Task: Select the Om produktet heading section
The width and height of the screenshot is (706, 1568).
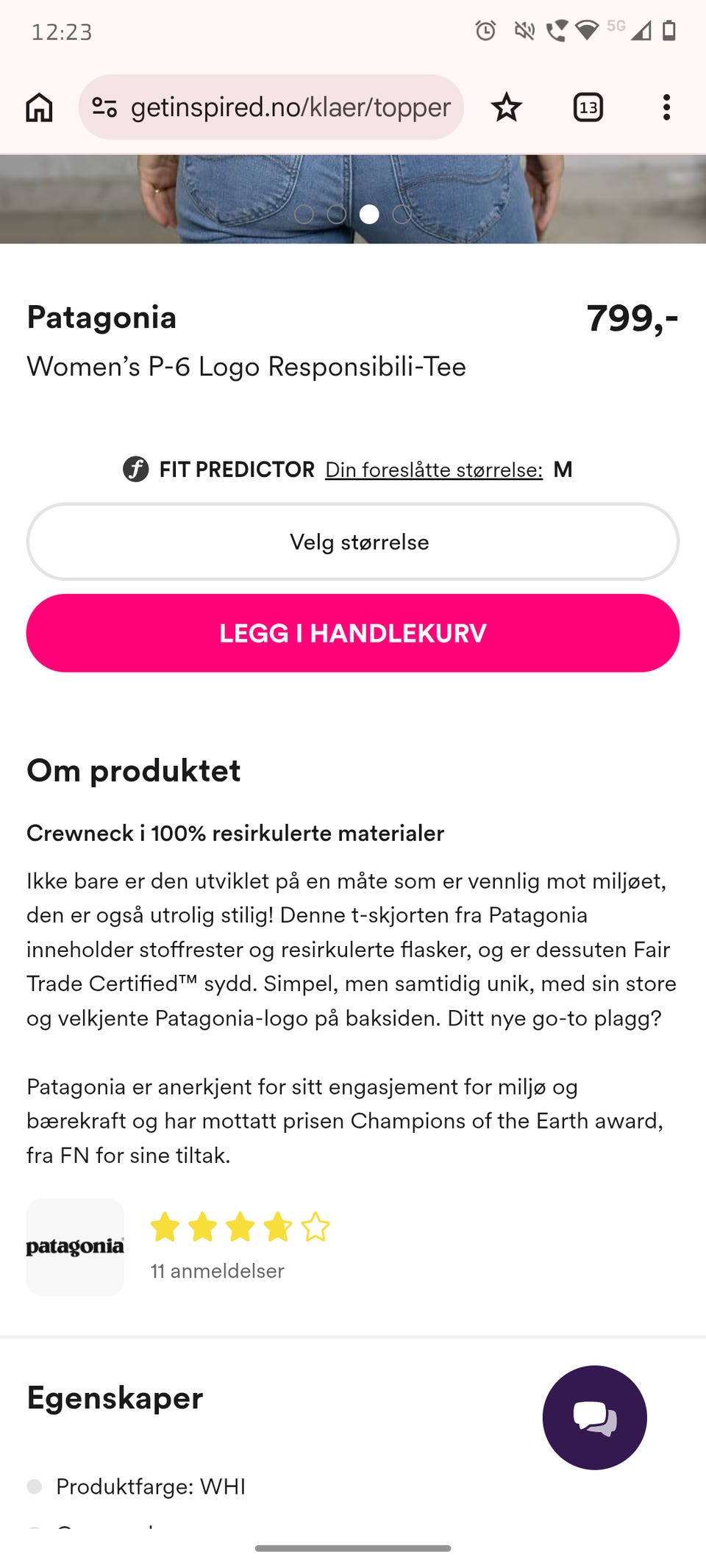Action: pyautogui.click(x=133, y=770)
